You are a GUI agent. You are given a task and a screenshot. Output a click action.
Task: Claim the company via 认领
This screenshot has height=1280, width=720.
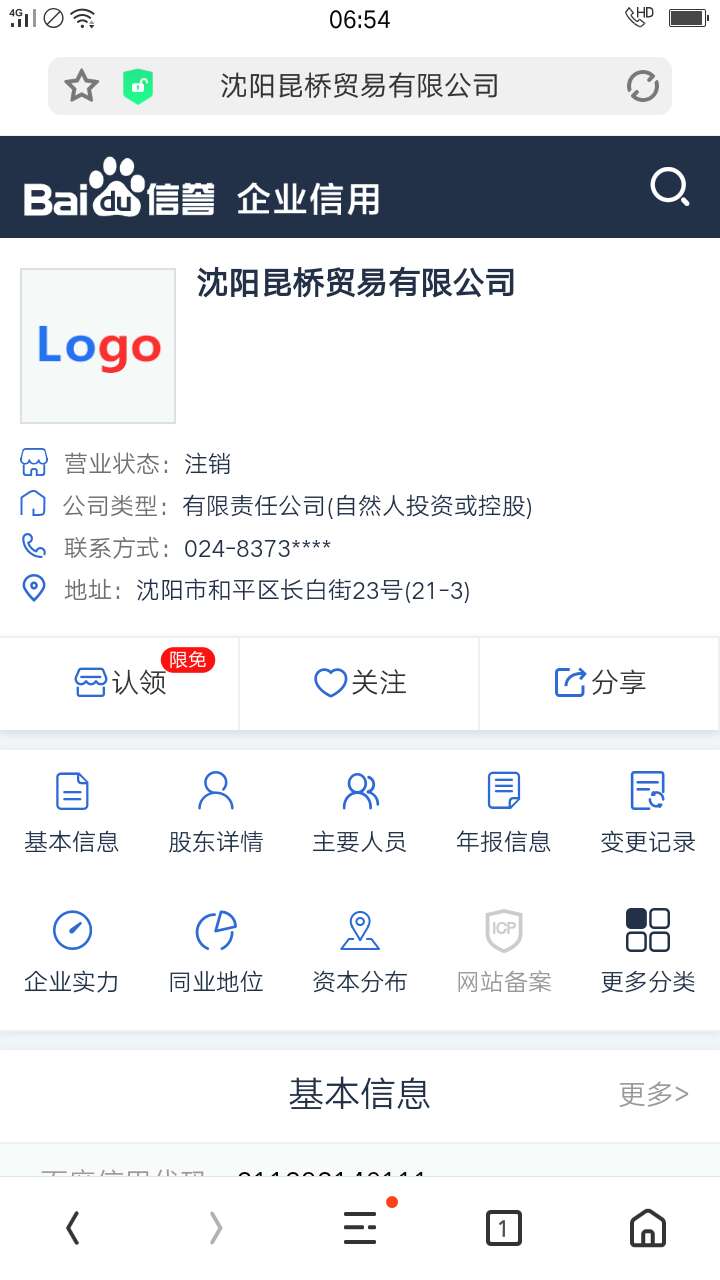tap(120, 683)
